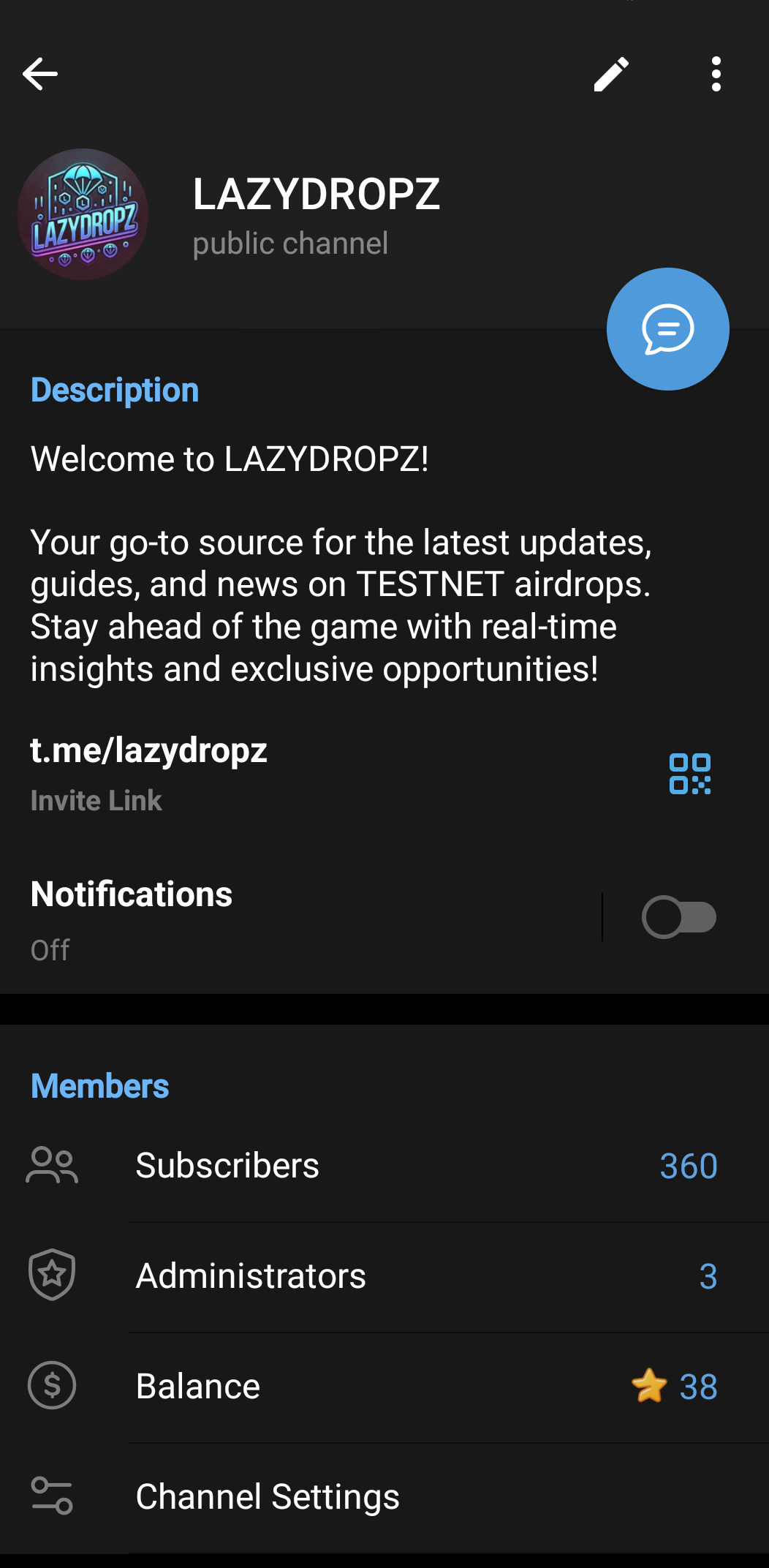Image resolution: width=769 pixels, height=1568 pixels.
Task: Tap the Administrators shield-star icon
Action: pos(51,1275)
